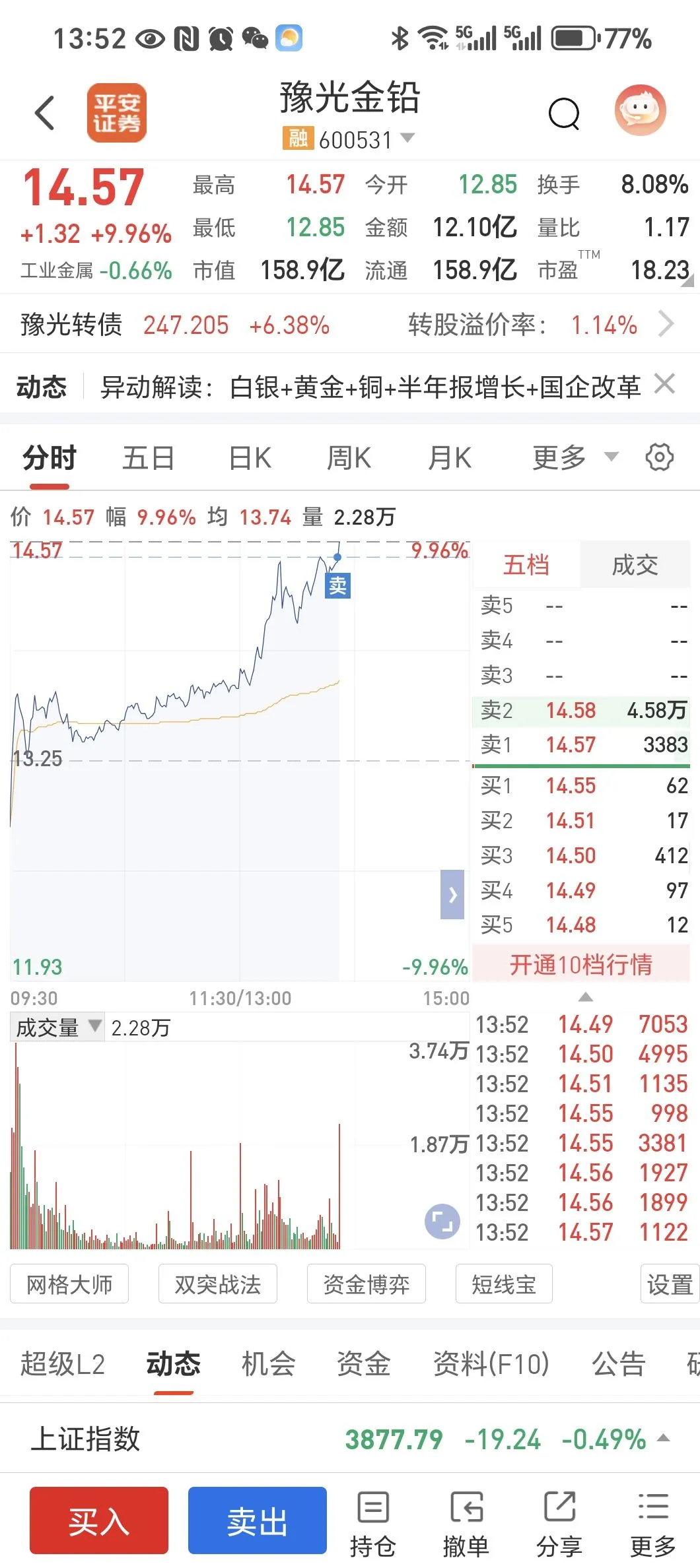Expand the 更多 chart period dropdown

click(575, 457)
